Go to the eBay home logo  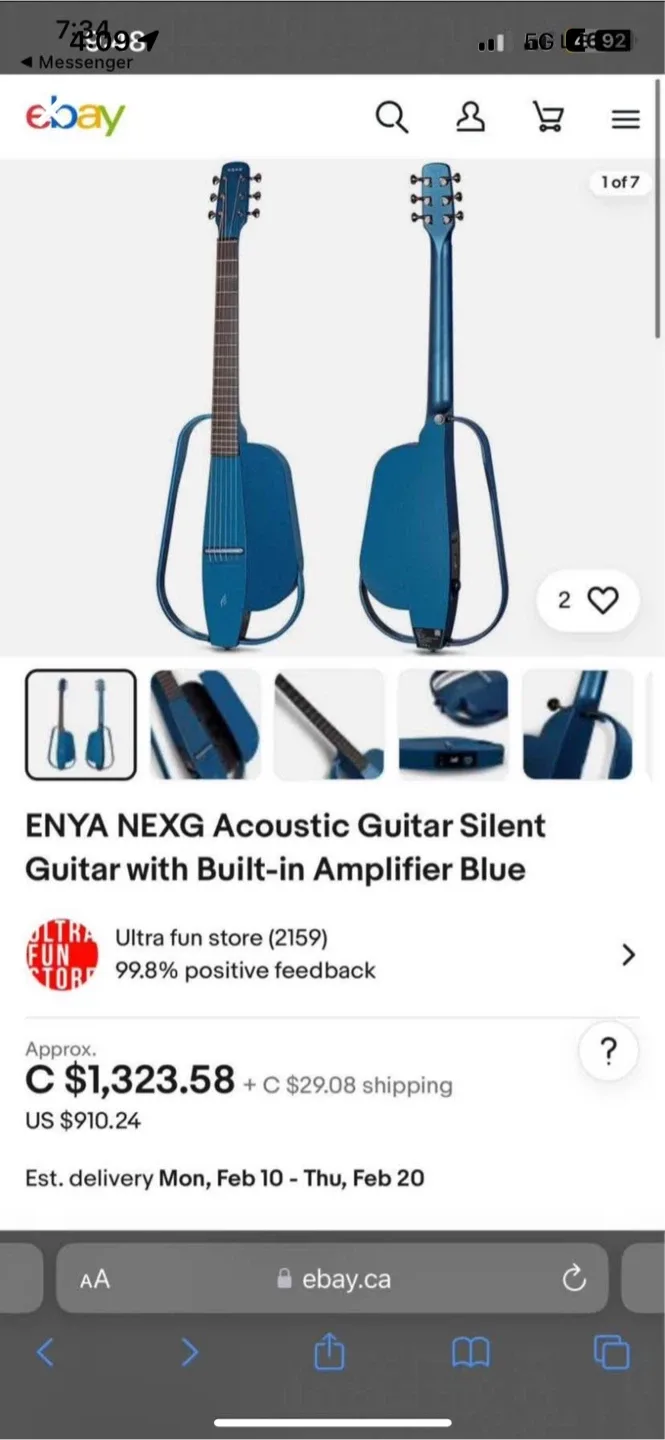tap(75, 118)
